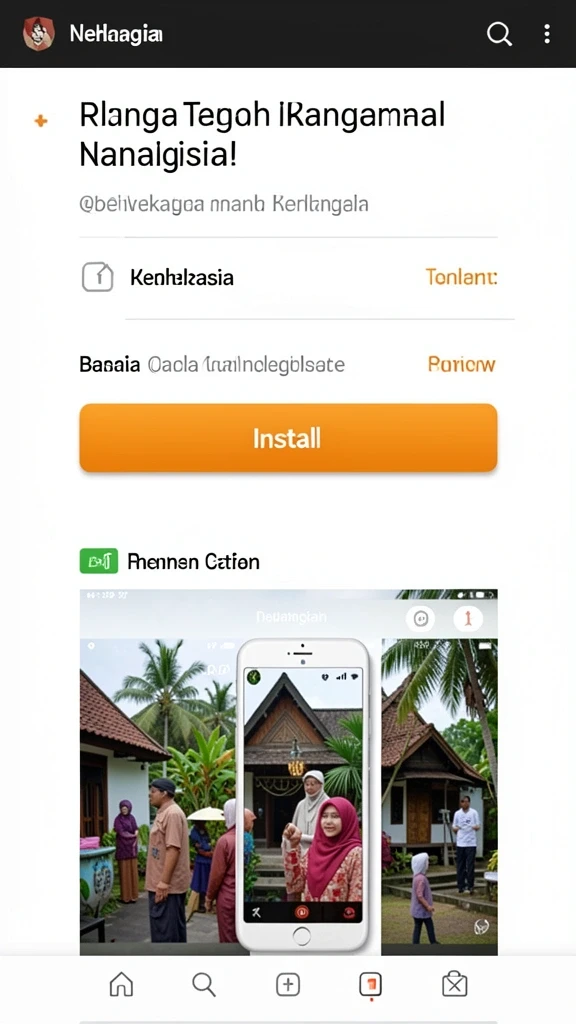Open the orange Poricw link
Screen dimensions: 576x1024
pos(461,364)
